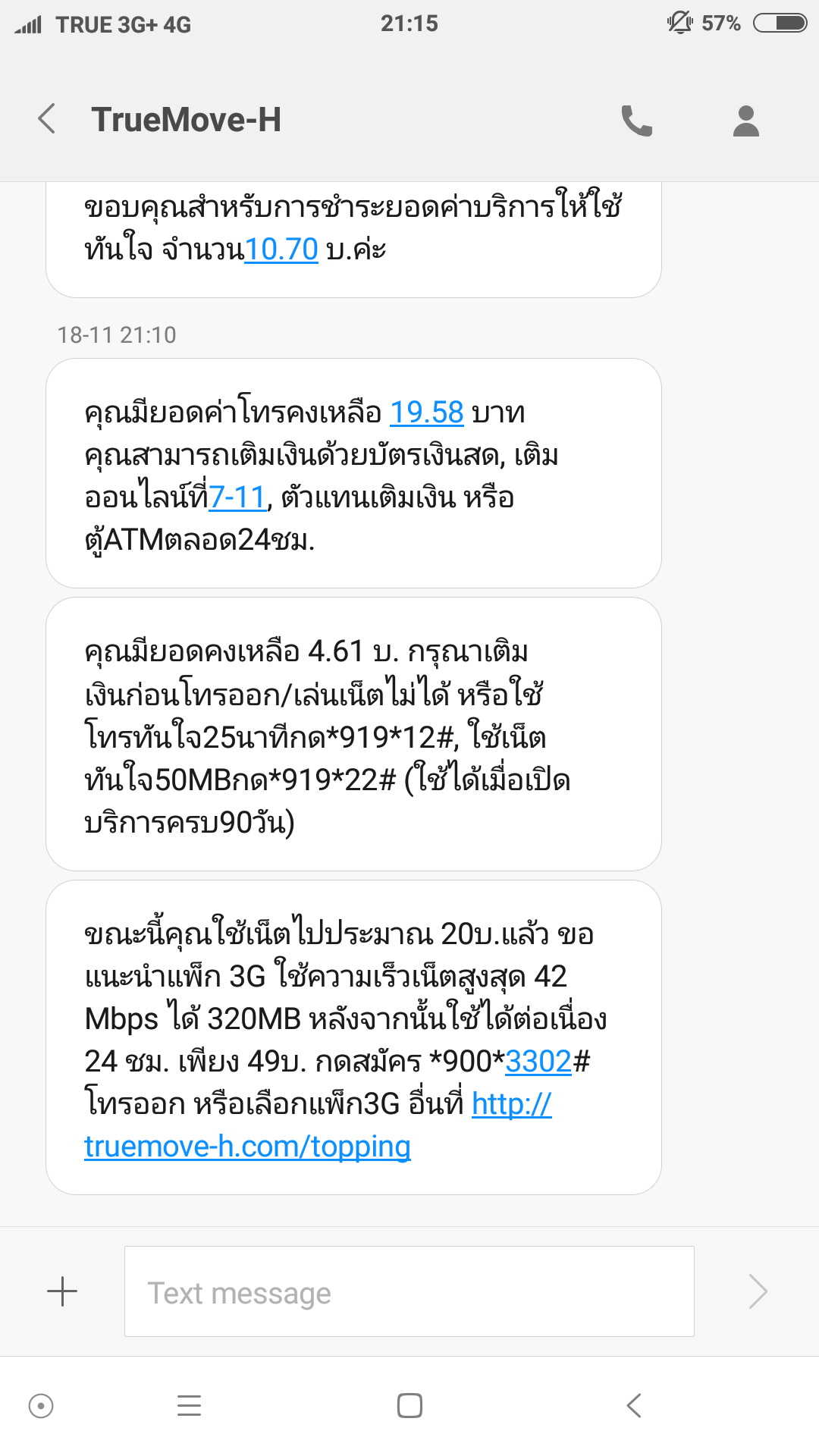The height and width of the screenshot is (1456, 819).
Task: Open the contact profile icon
Action: (746, 121)
